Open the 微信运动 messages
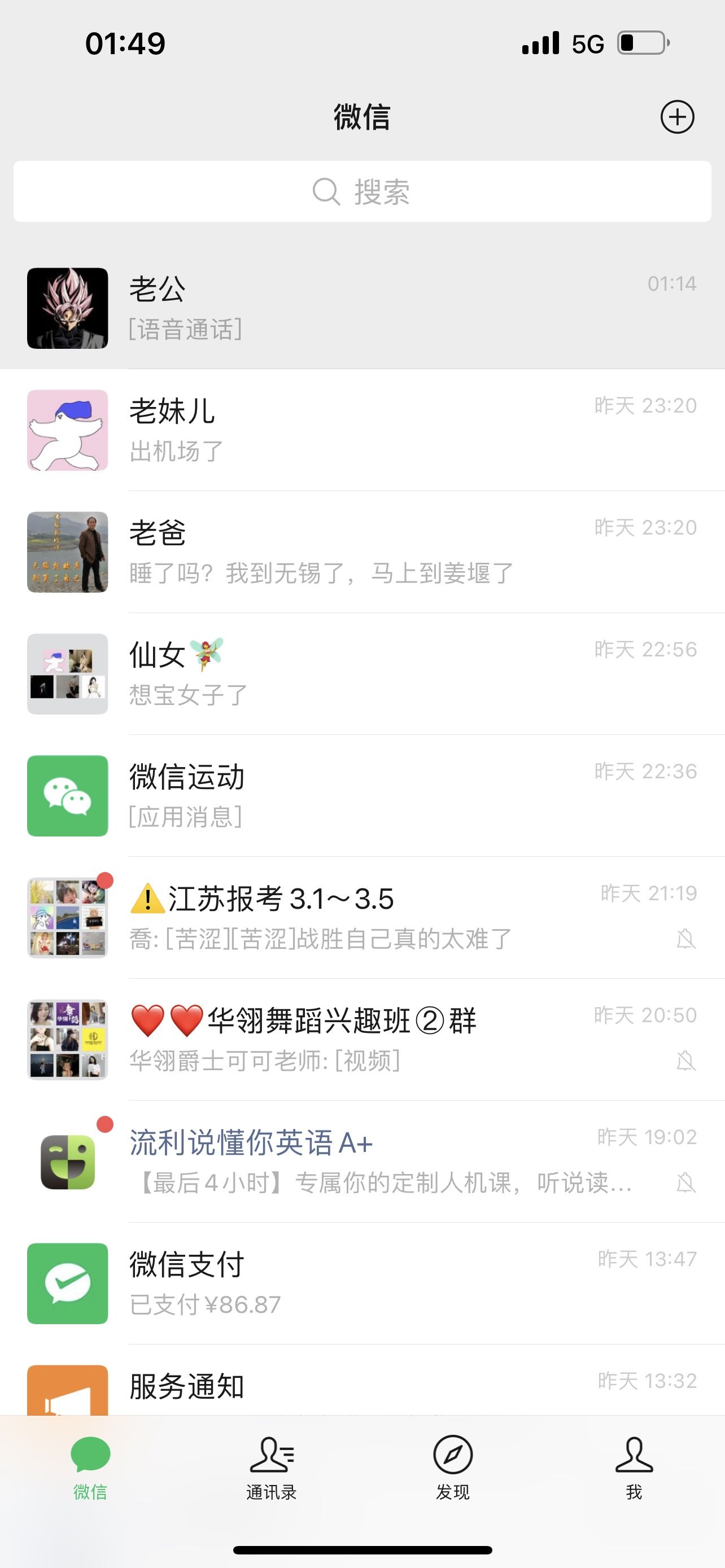Viewport: 725px width, 1568px height. coord(362,795)
